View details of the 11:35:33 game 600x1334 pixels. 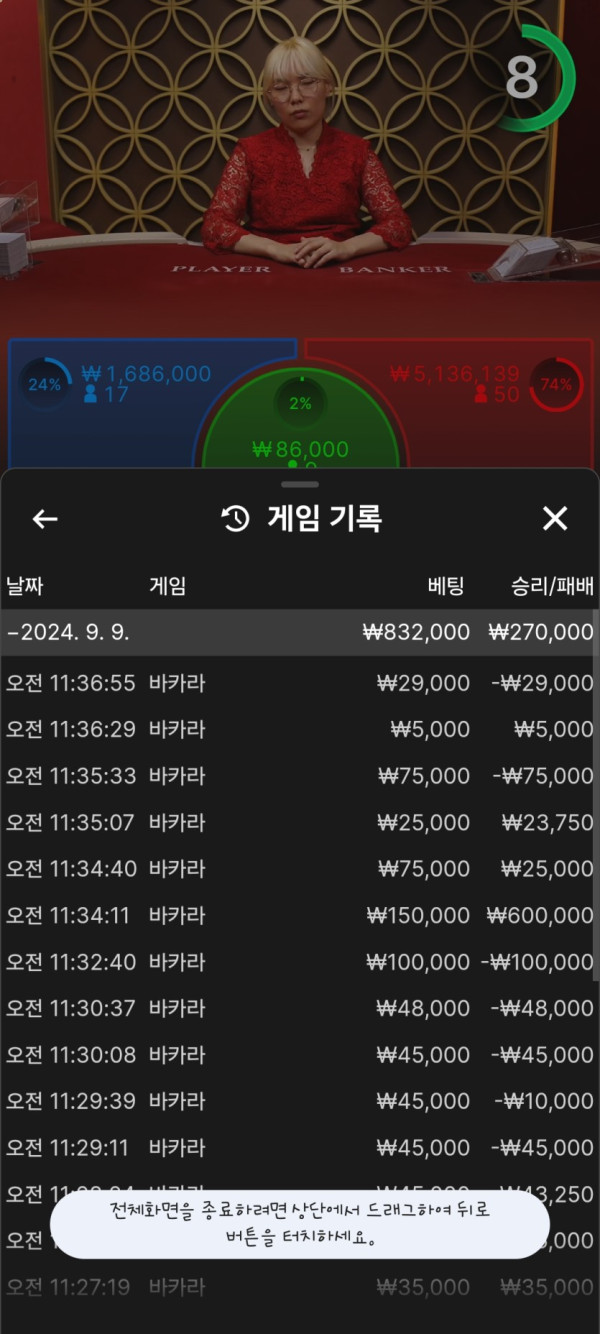point(299,776)
